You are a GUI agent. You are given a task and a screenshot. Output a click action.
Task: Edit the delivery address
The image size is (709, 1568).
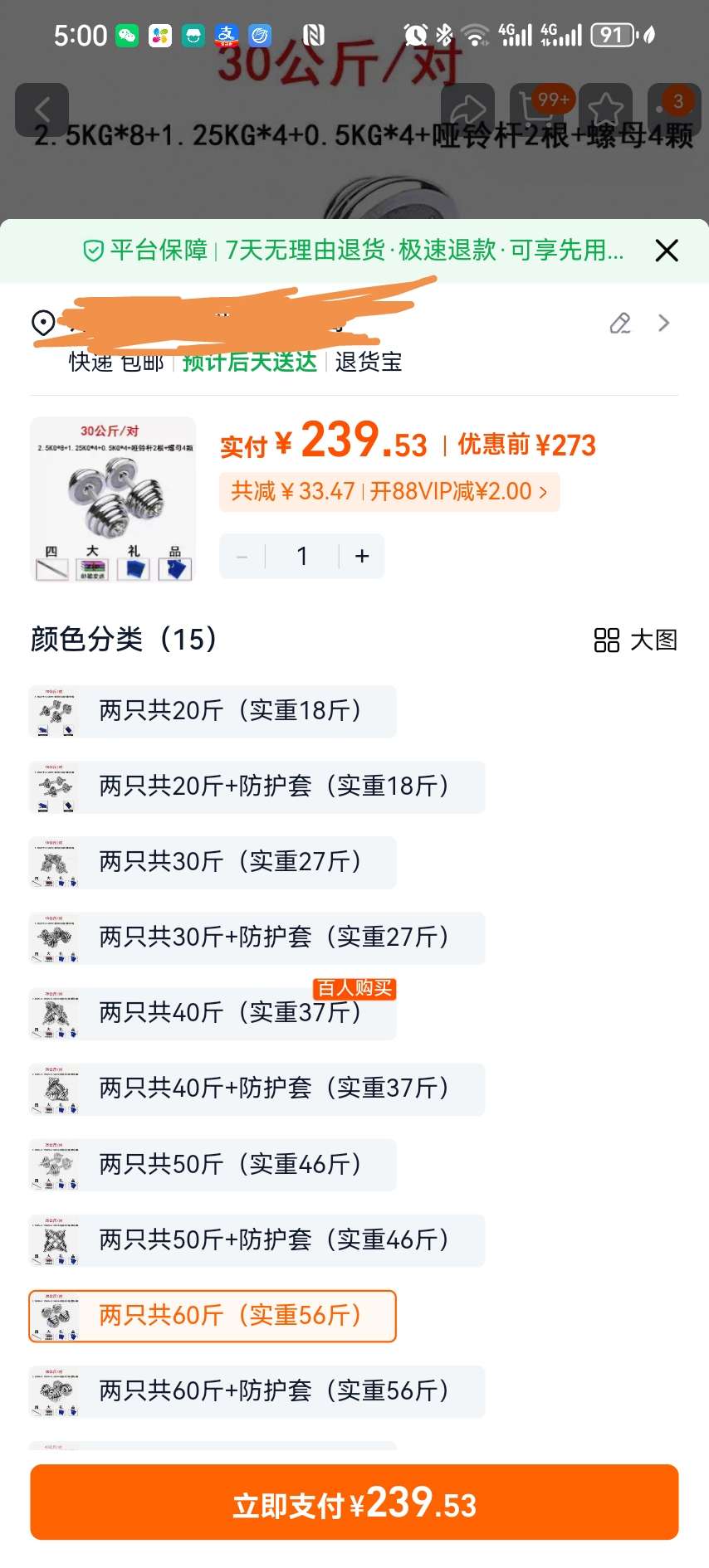coord(620,323)
